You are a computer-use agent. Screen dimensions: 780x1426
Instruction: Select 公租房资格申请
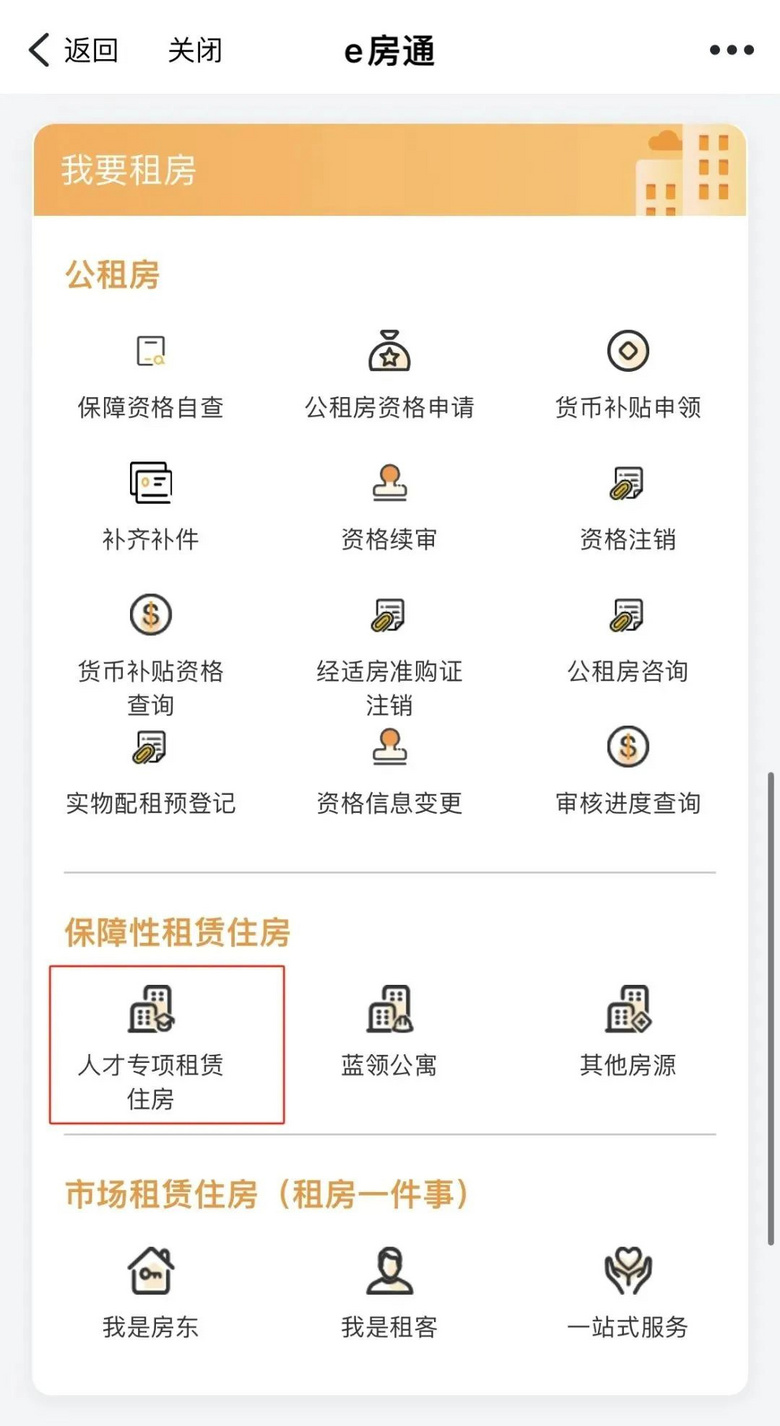pyautogui.click(x=389, y=375)
